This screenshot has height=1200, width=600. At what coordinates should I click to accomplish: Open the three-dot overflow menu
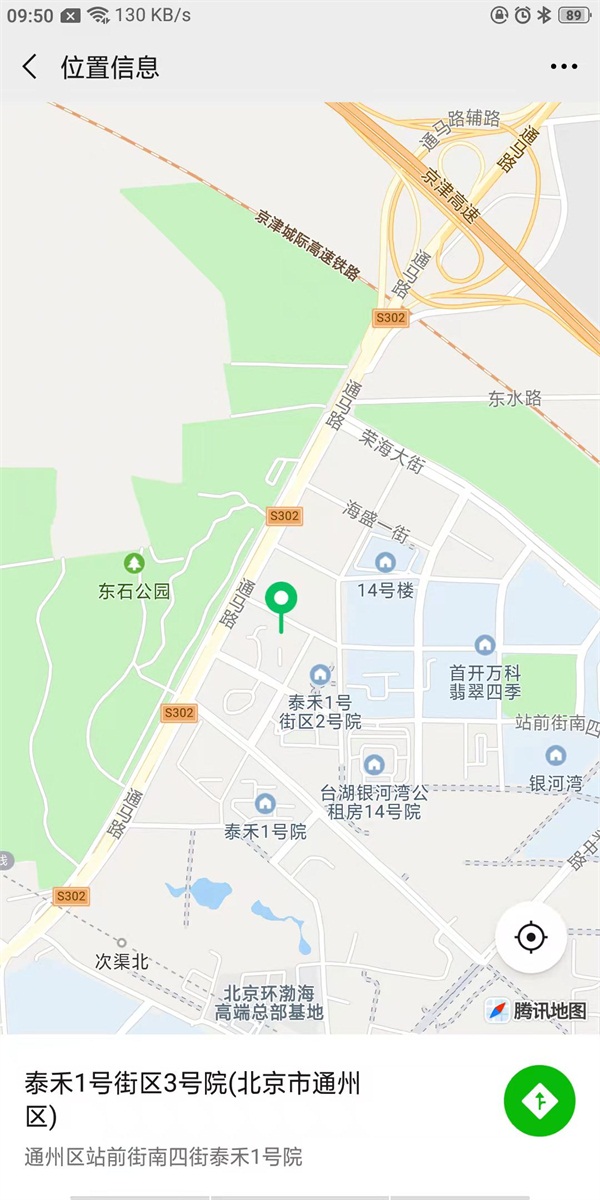564,67
